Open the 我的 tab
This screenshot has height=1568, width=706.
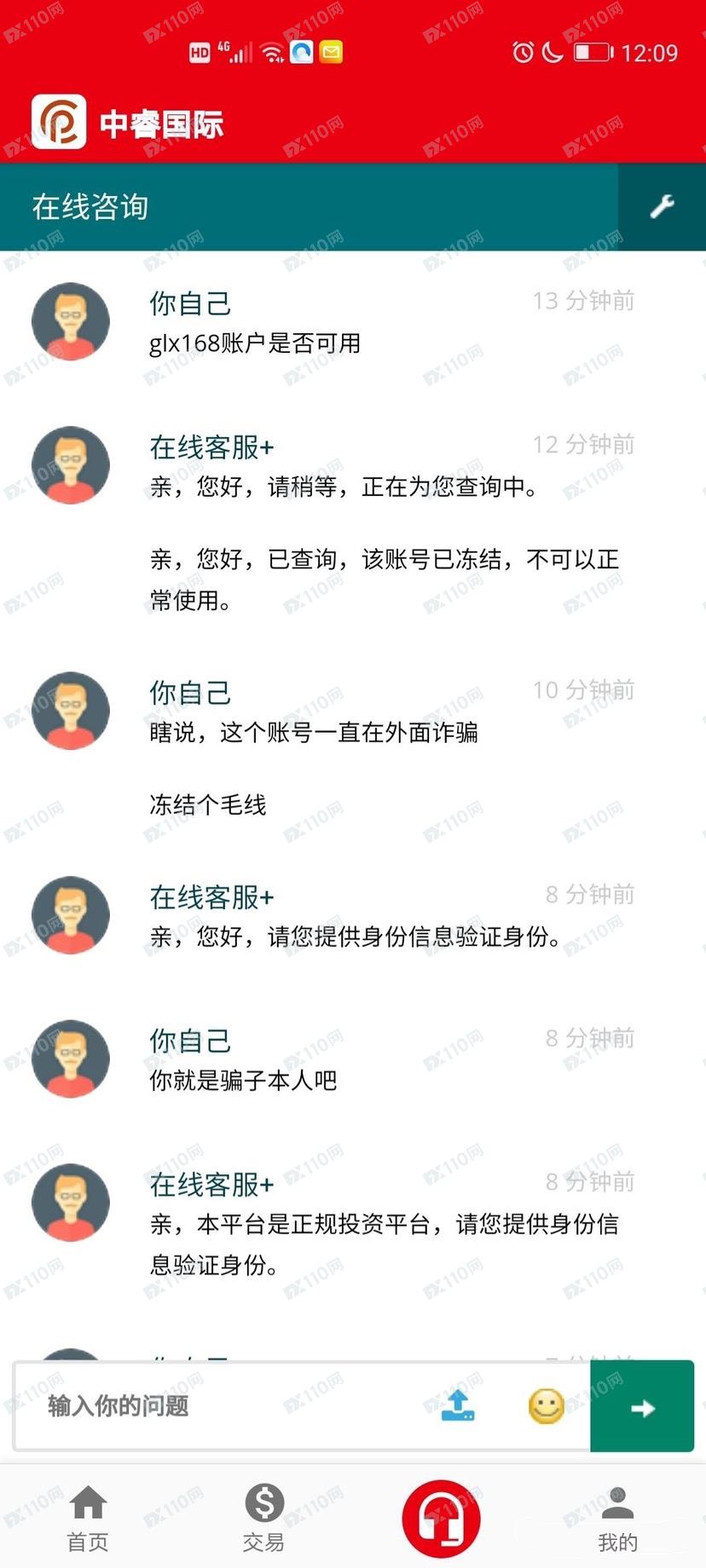click(x=617, y=1518)
